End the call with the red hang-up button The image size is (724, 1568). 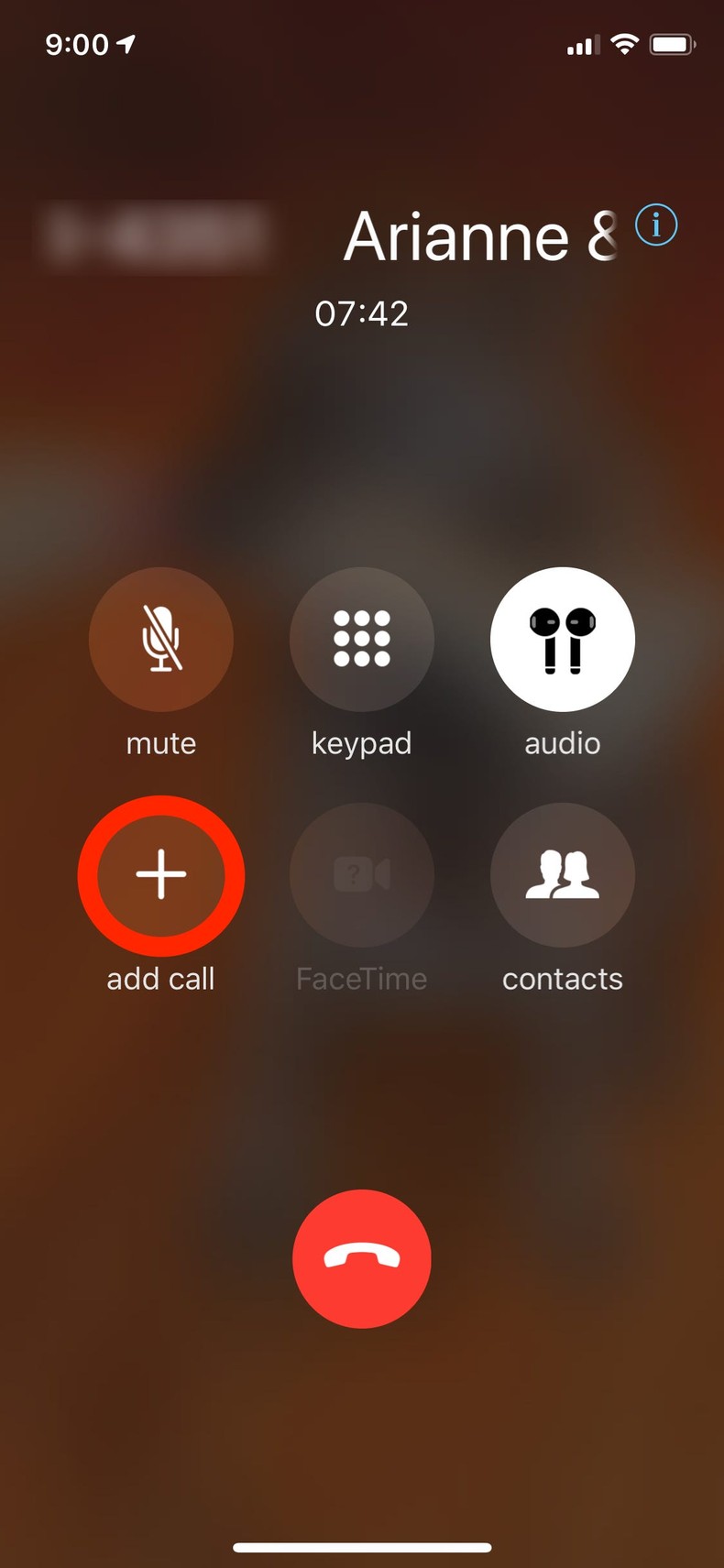[x=361, y=1258]
